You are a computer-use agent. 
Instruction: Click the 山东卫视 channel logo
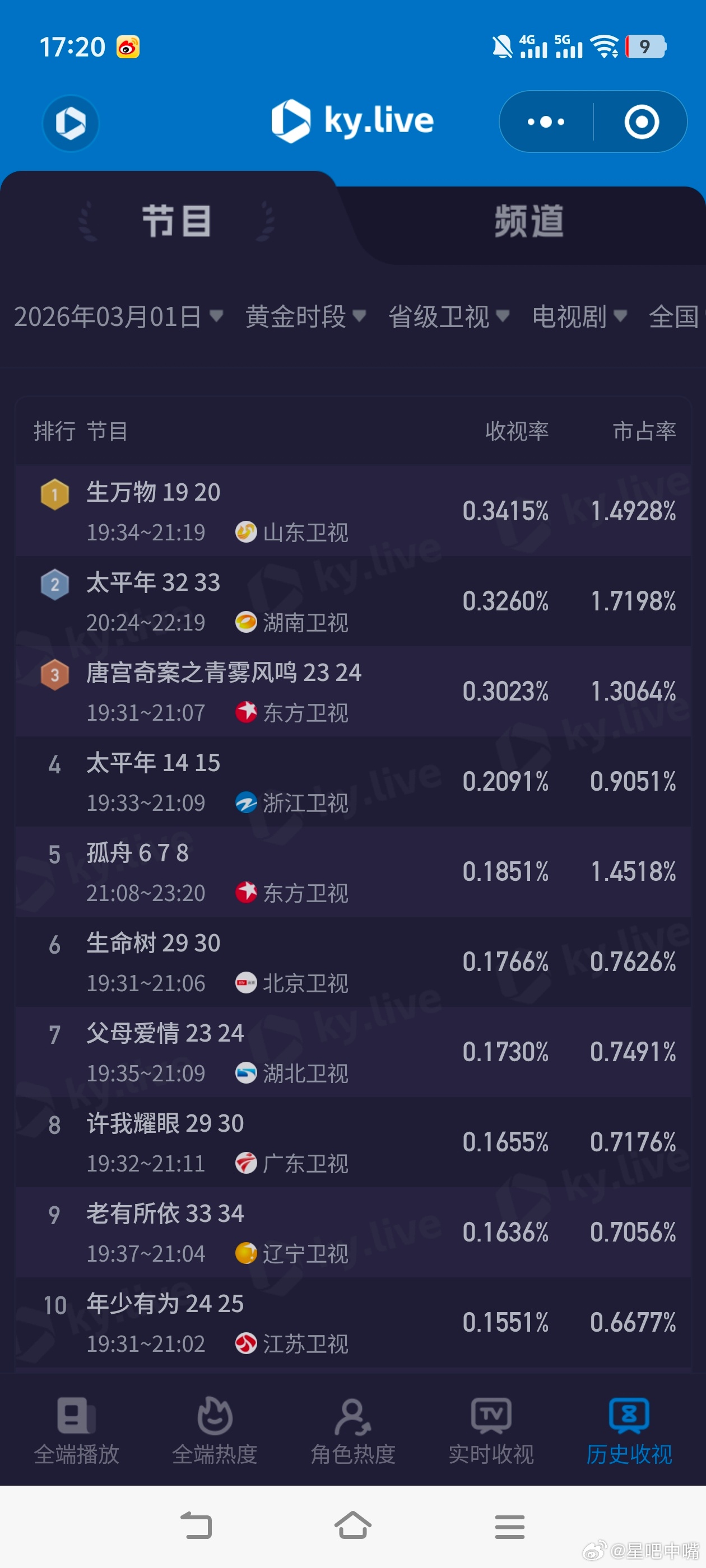[245, 532]
